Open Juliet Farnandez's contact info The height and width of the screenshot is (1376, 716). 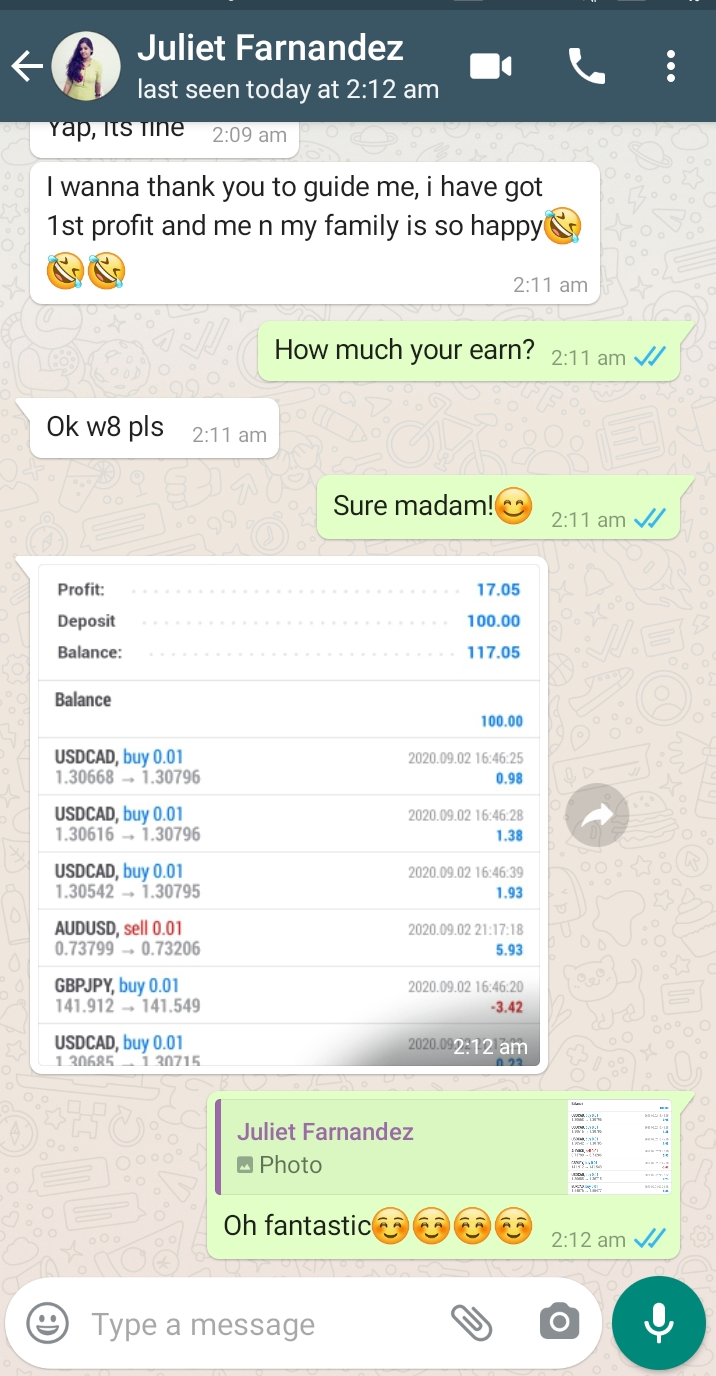tap(270, 66)
